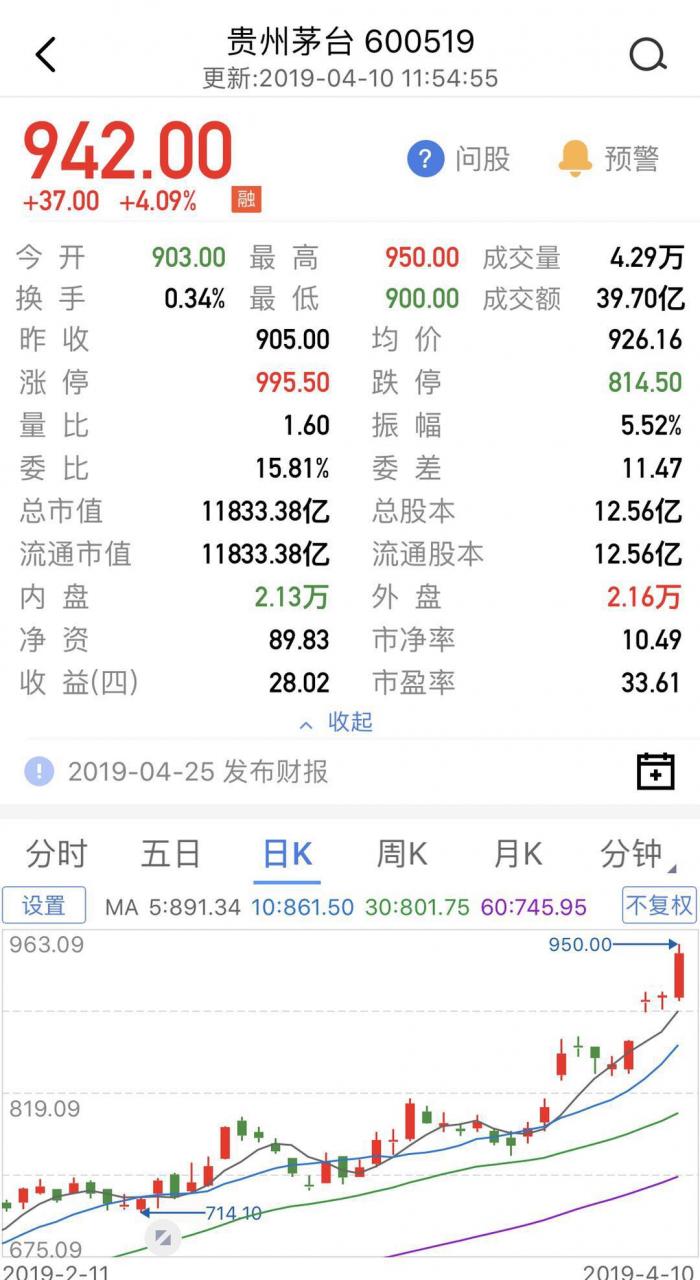Switch to the 月K chart tab
The height and width of the screenshot is (1280, 700).
tap(518, 854)
